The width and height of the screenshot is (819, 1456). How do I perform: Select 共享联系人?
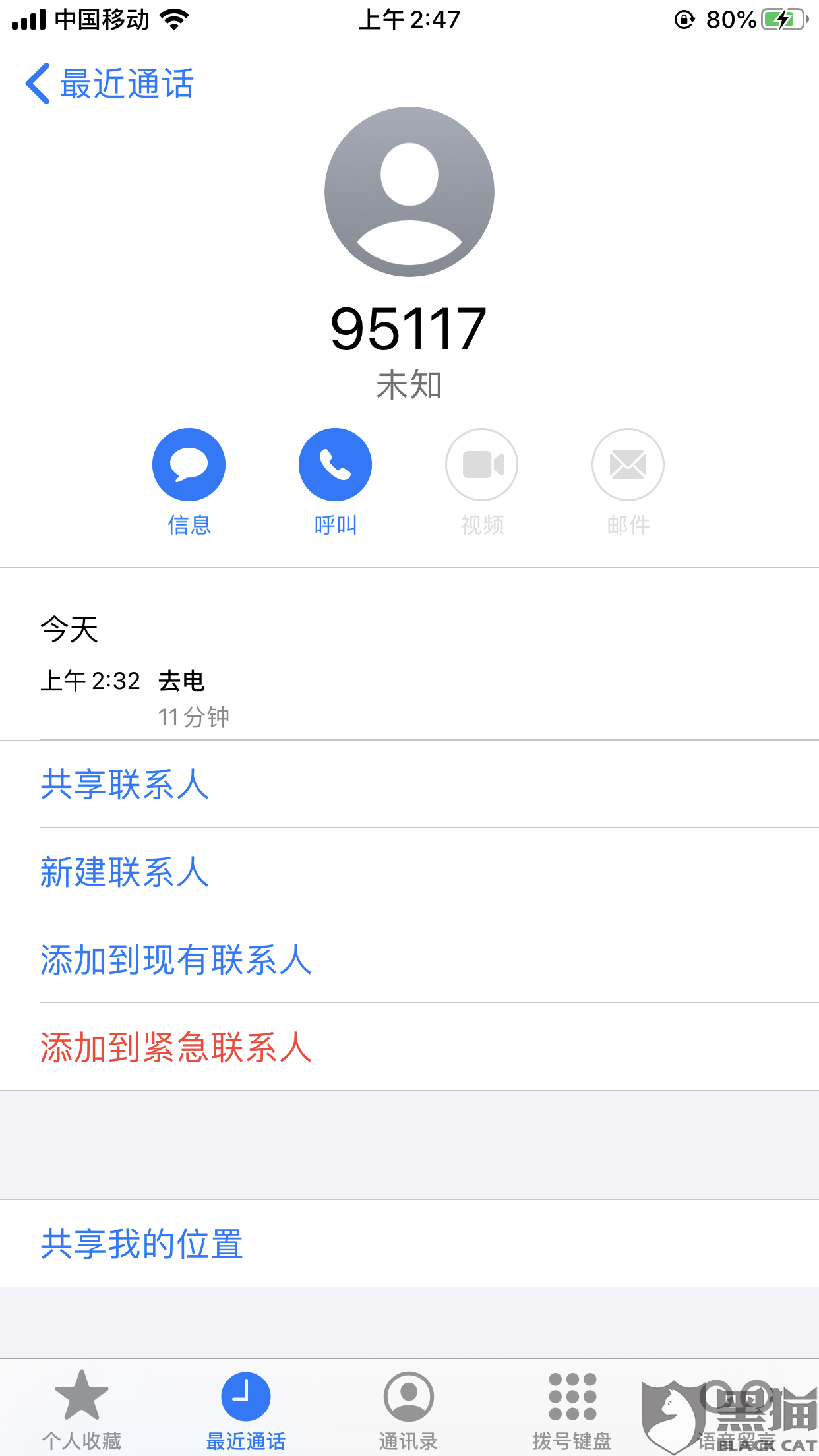[x=125, y=784]
